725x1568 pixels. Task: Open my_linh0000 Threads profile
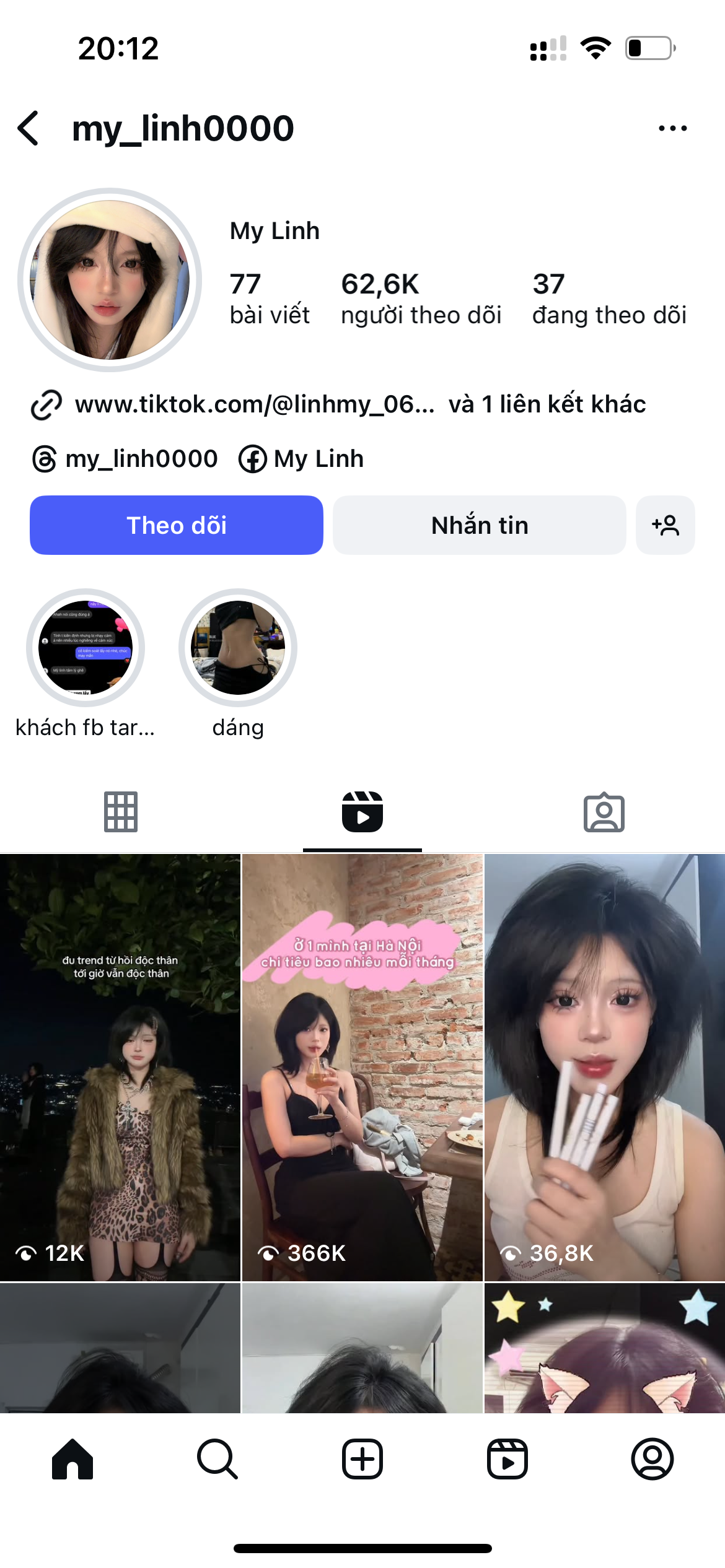125,459
